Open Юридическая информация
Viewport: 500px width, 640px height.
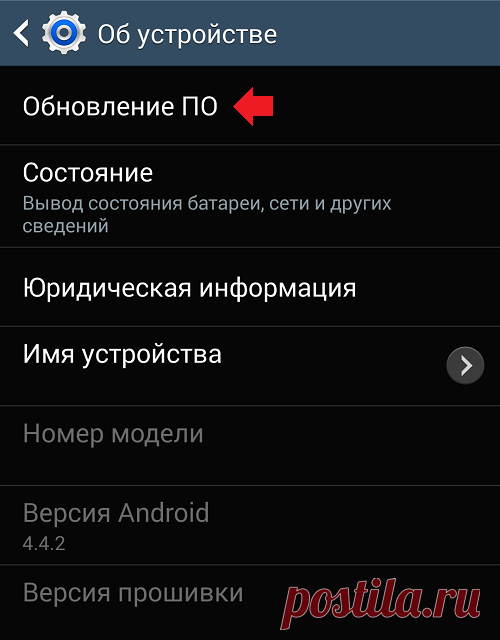coord(250,287)
